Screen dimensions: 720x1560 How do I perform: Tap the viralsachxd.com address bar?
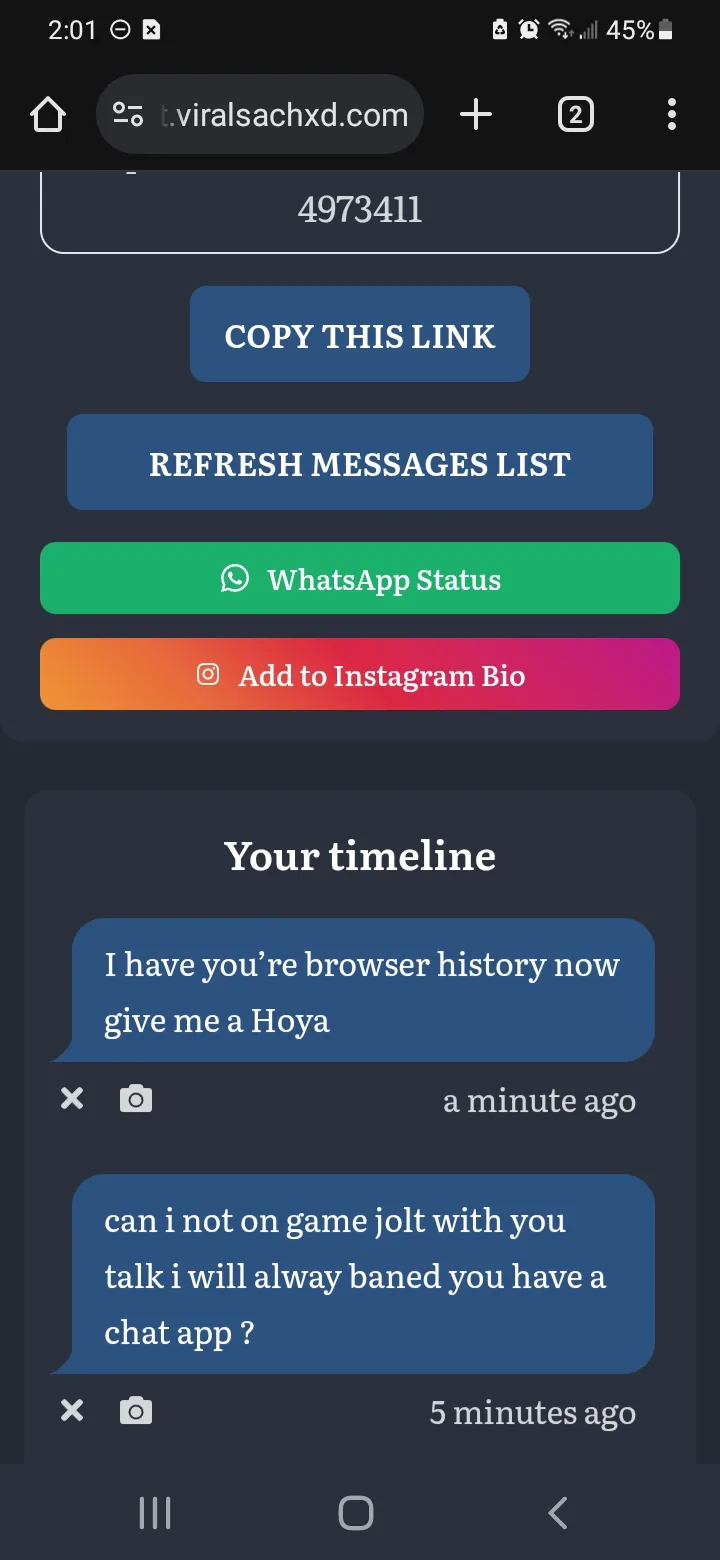260,115
